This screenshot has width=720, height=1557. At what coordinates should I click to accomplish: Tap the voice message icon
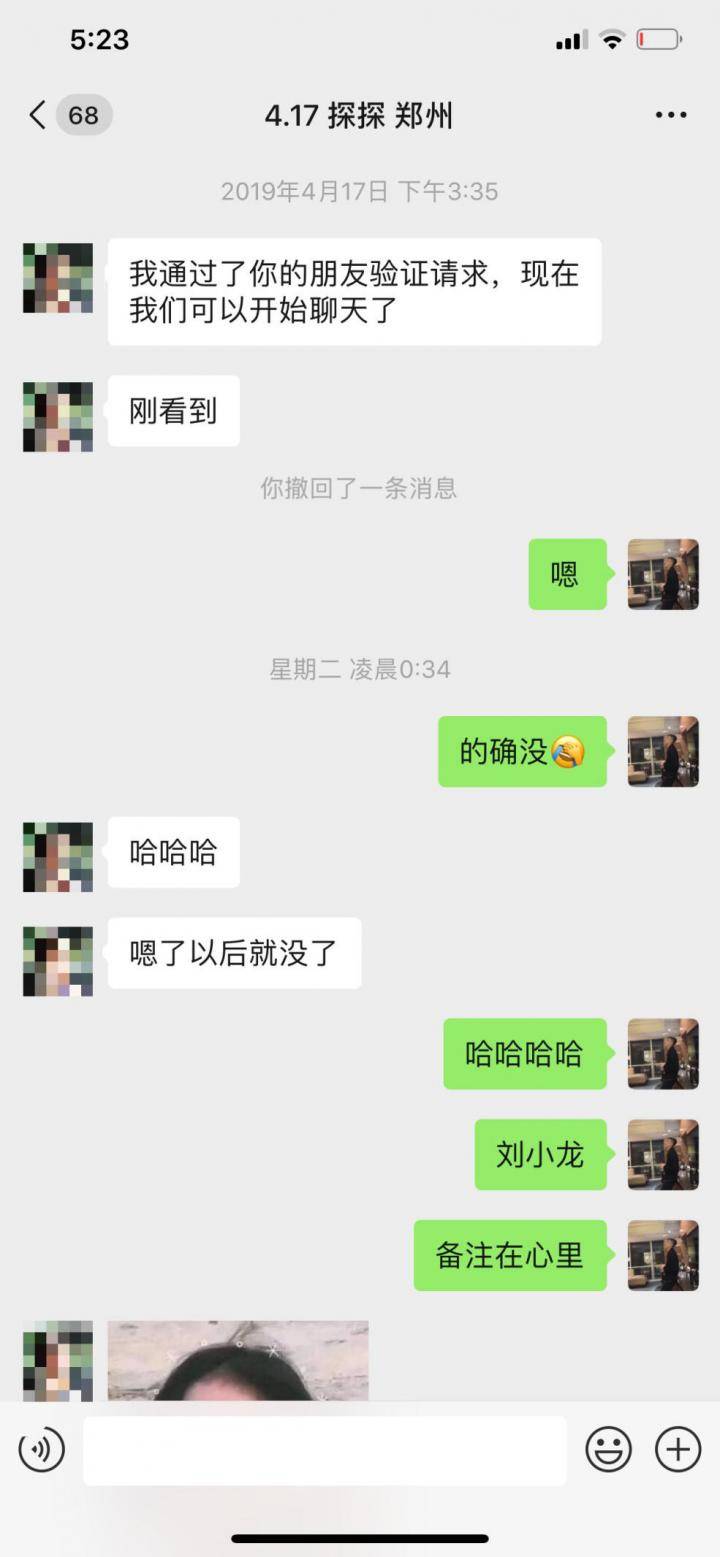(x=41, y=1448)
